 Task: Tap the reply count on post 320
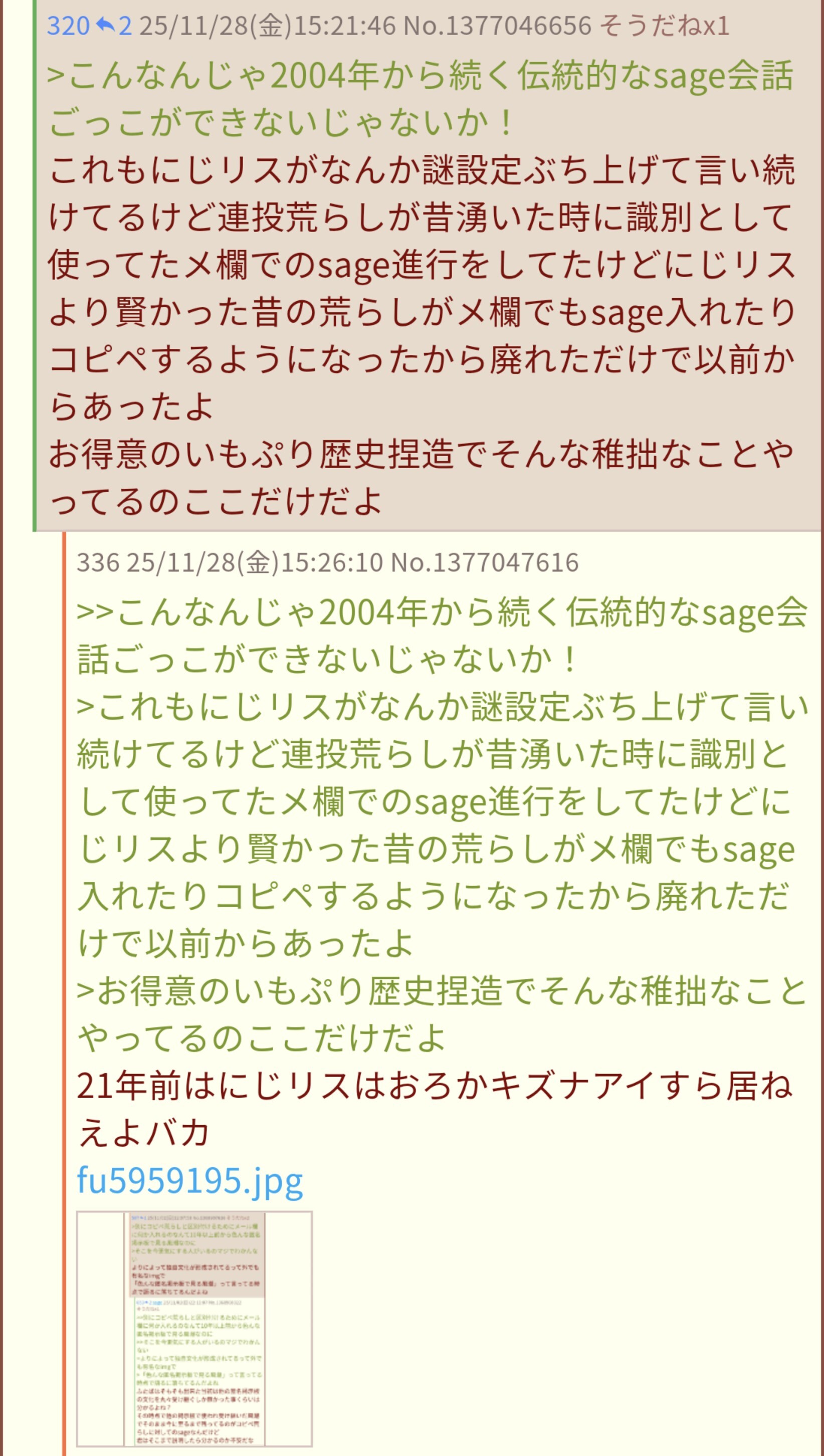pyautogui.click(x=114, y=26)
